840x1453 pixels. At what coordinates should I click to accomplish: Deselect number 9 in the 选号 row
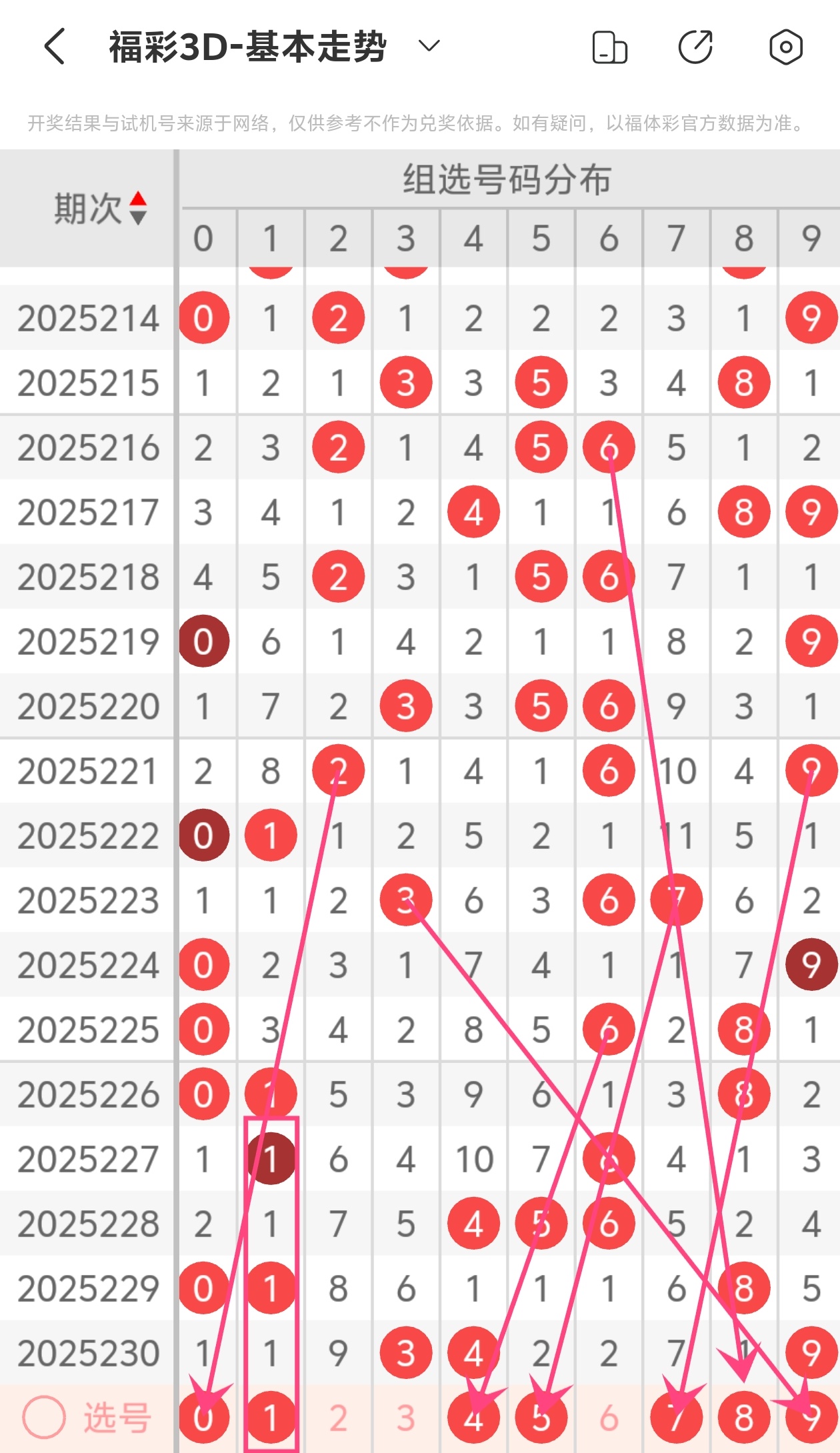pos(811,1418)
